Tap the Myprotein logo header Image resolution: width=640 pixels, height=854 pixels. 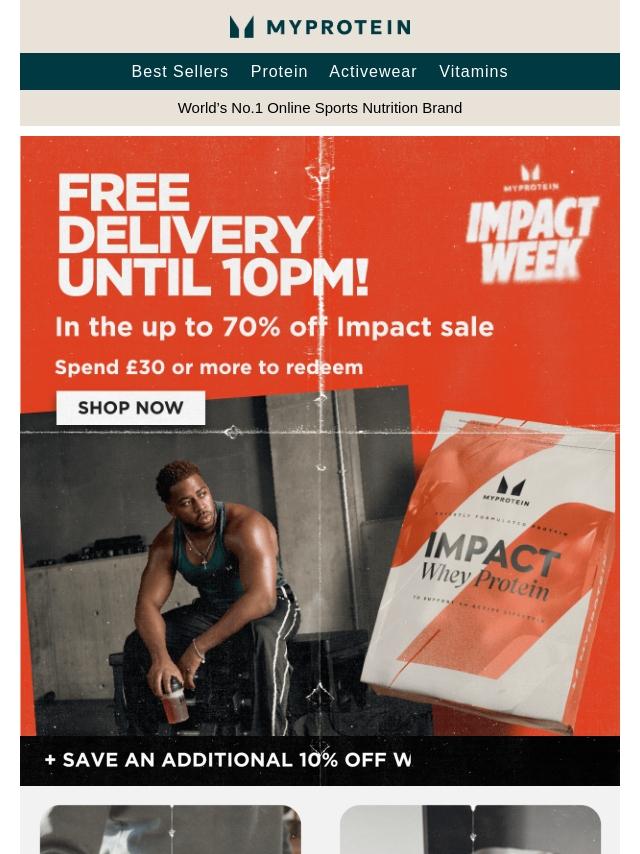coord(320,27)
